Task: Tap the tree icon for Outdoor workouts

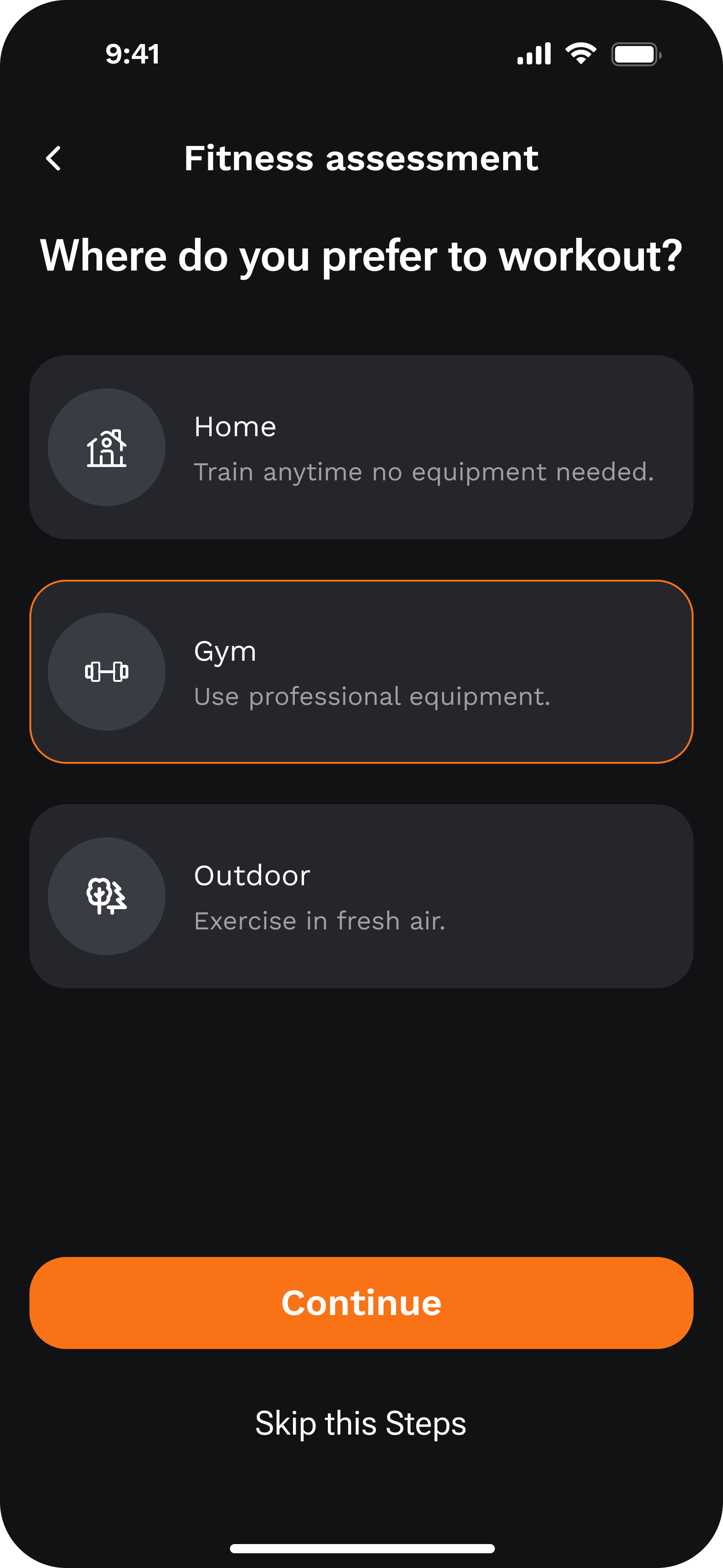Action: (106, 895)
